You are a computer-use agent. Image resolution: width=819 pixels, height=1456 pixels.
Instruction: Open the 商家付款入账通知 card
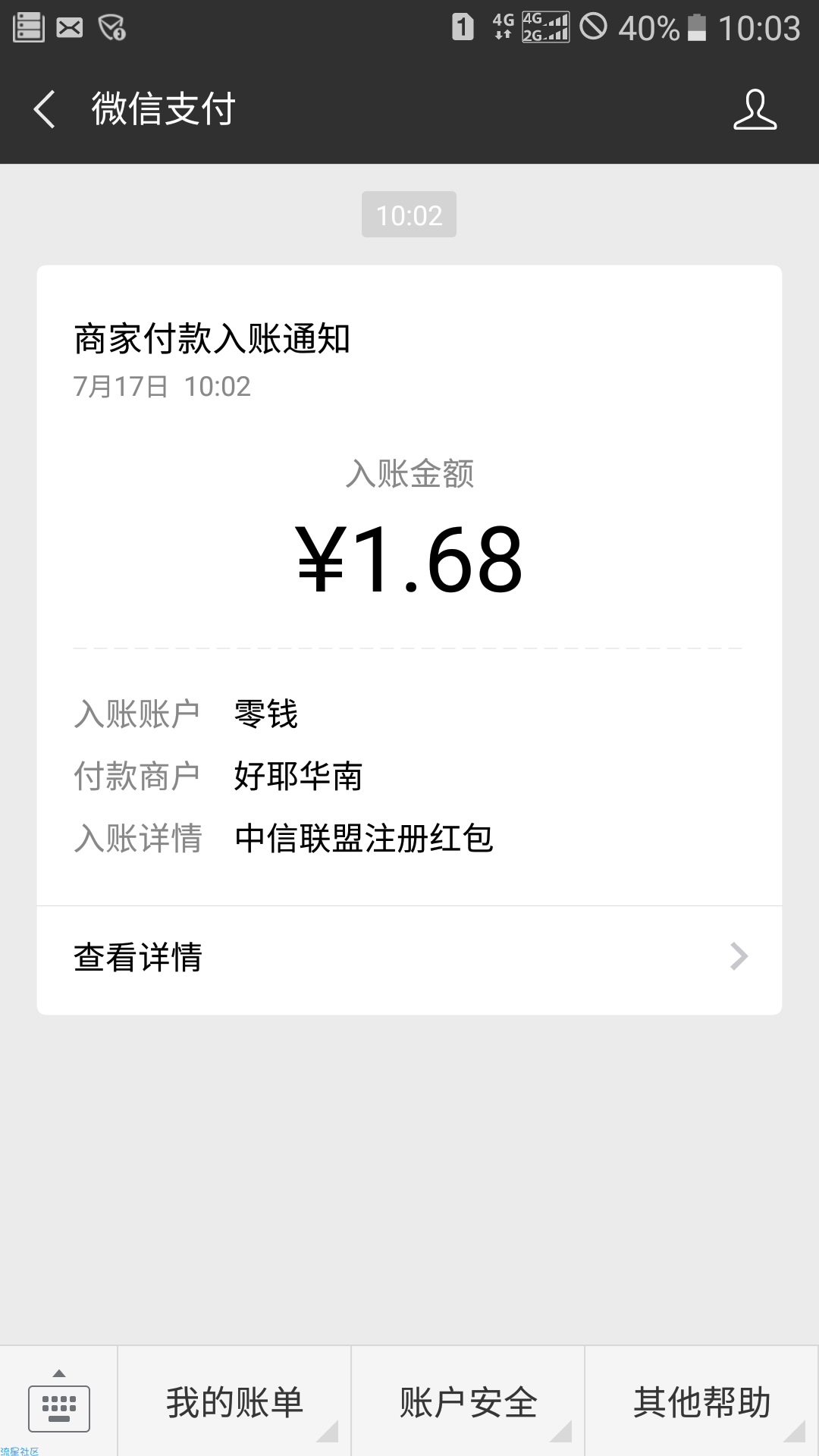(409, 639)
